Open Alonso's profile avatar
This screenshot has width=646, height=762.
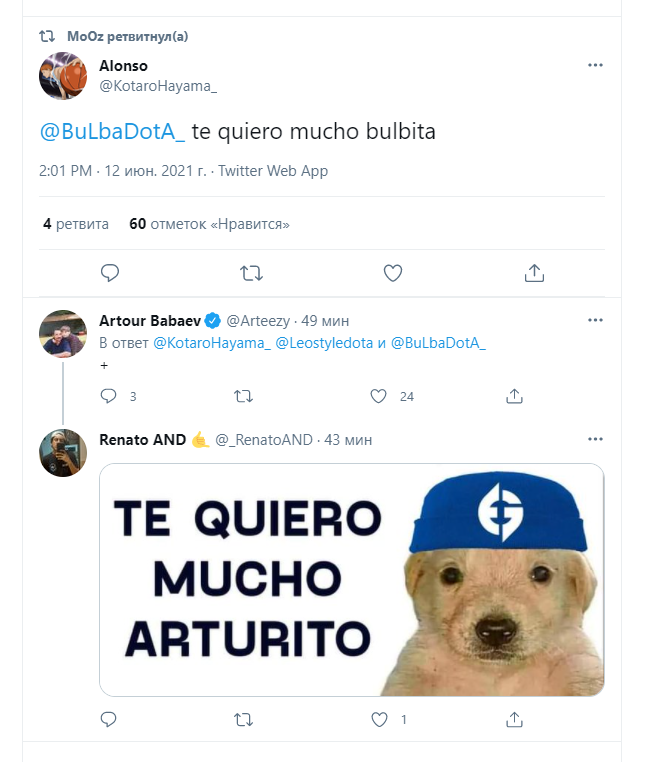(x=63, y=76)
